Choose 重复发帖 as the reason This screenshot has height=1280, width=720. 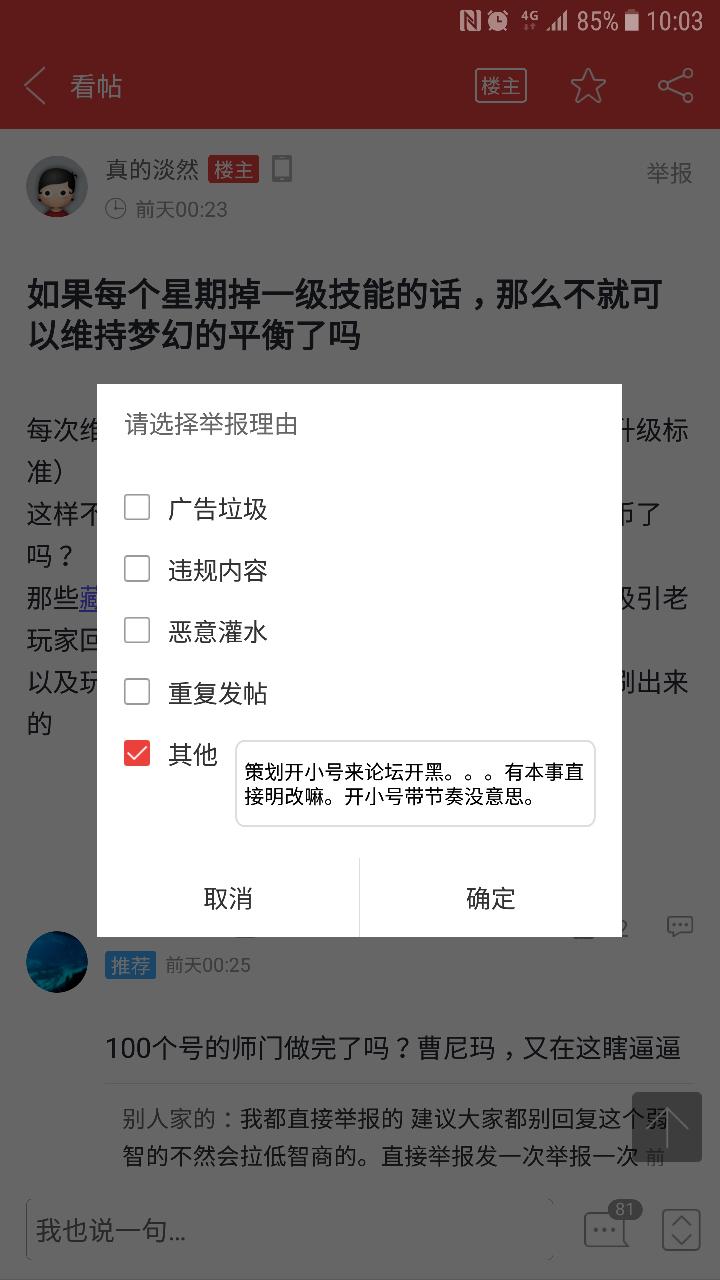tap(137, 692)
